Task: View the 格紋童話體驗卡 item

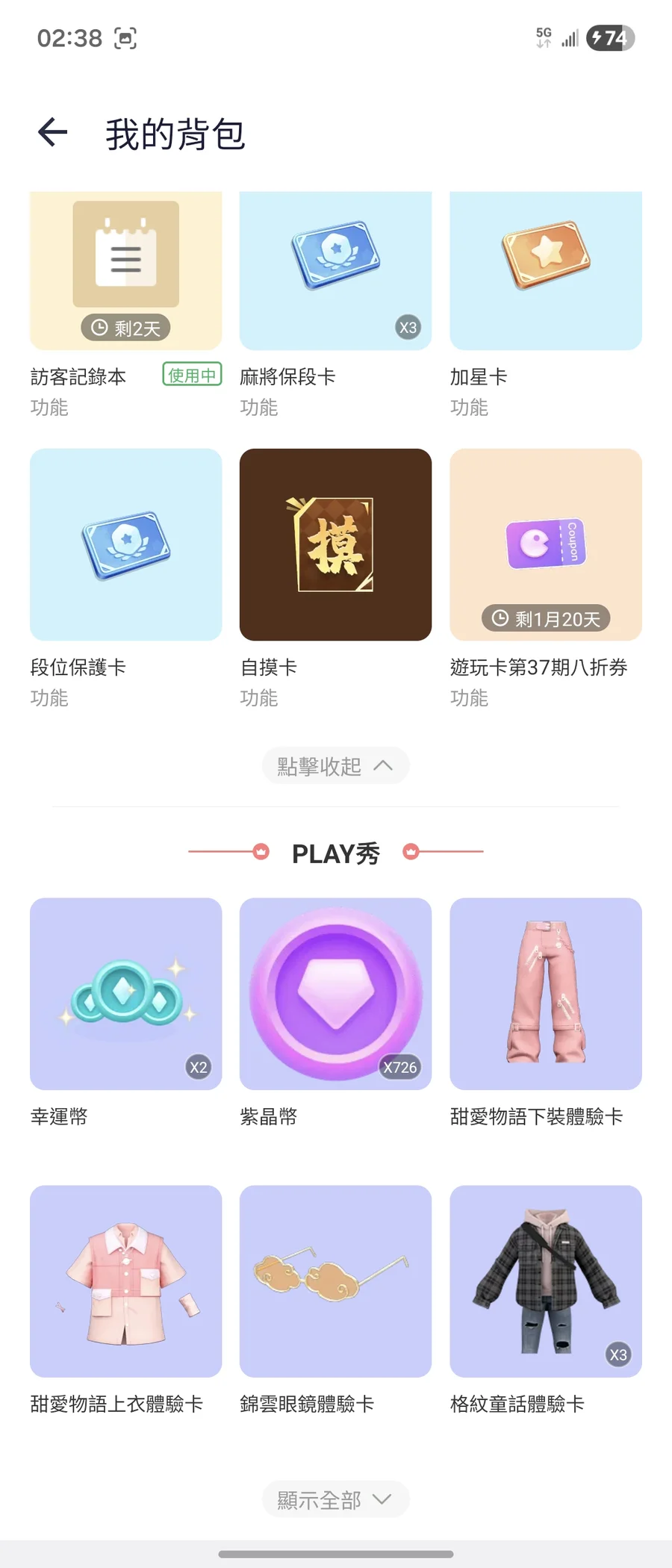Action: 545,1281
